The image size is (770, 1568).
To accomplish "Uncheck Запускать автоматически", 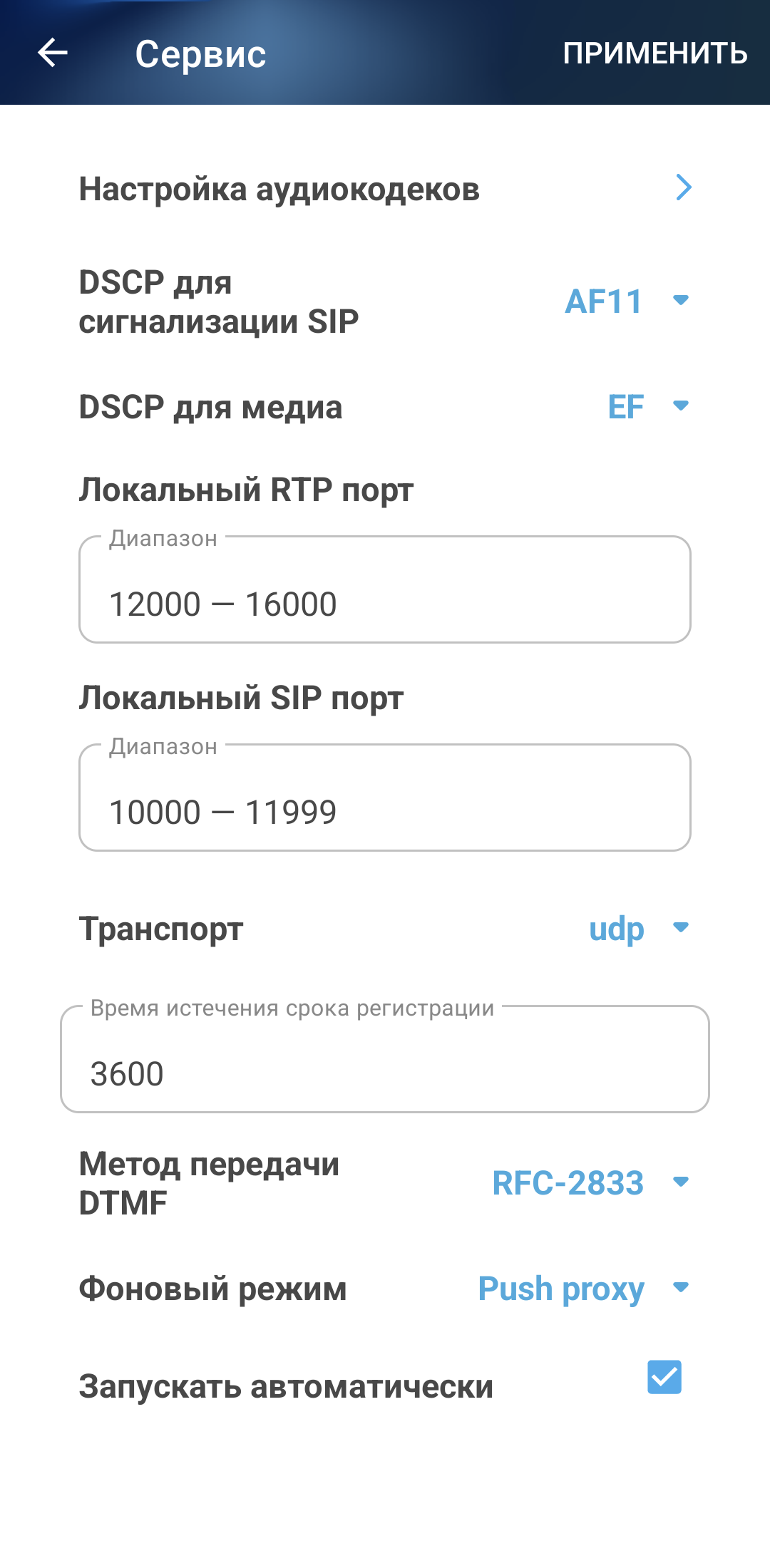I will (x=664, y=1377).
